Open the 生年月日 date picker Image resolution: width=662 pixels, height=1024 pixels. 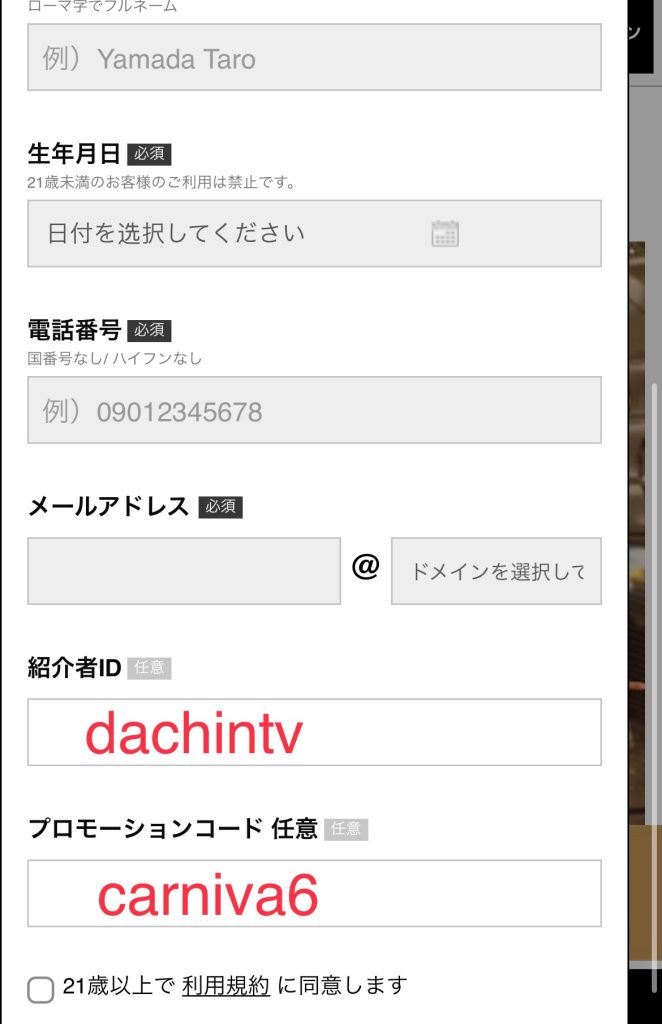tap(314, 234)
